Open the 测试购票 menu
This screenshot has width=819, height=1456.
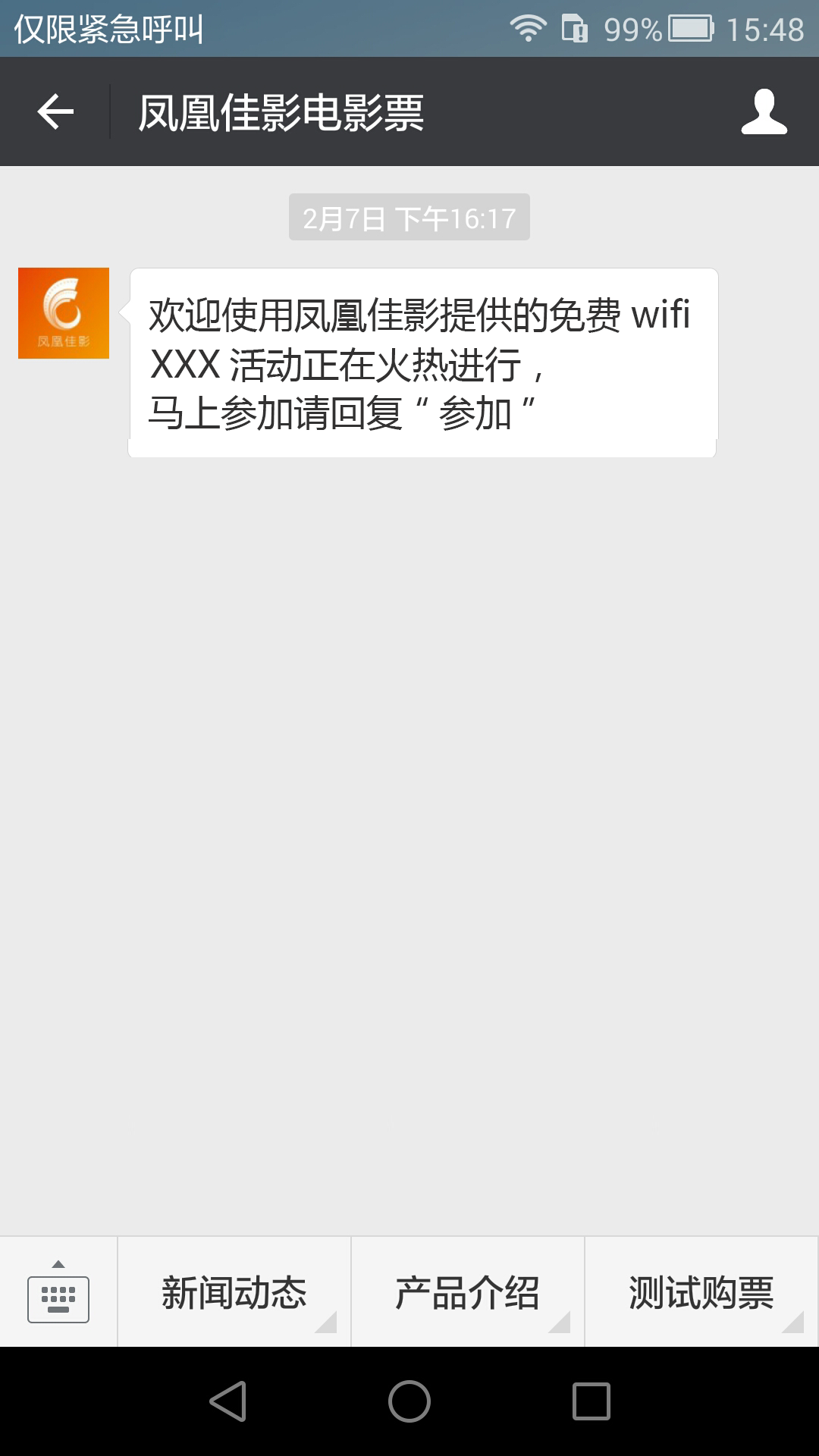point(701,1292)
